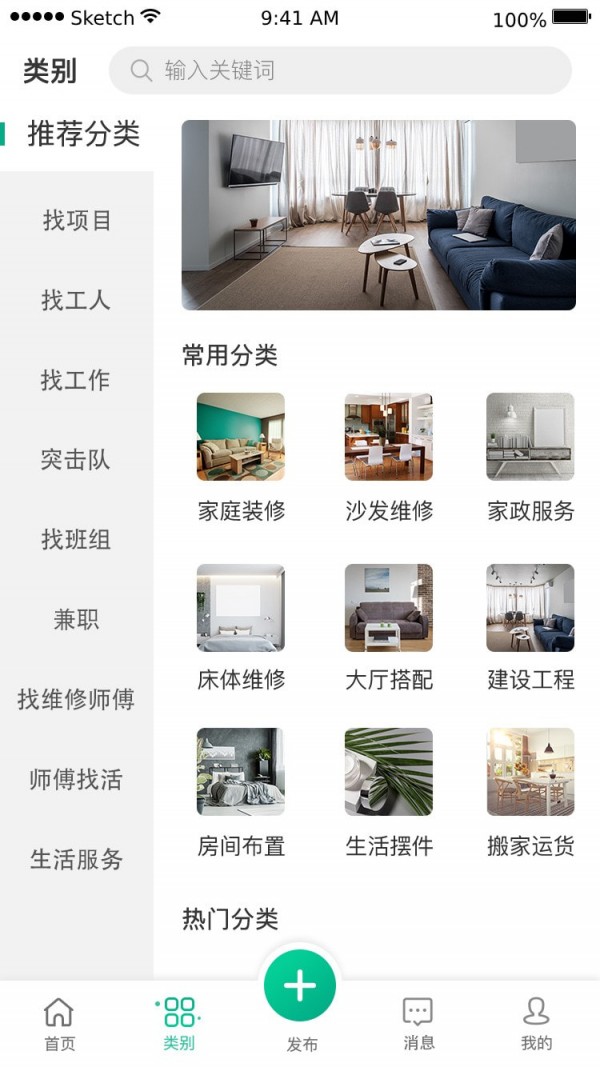600x1067 pixels.
Task: Go to the 首页 home tab
Action: pyautogui.click(x=59, y=1022)
